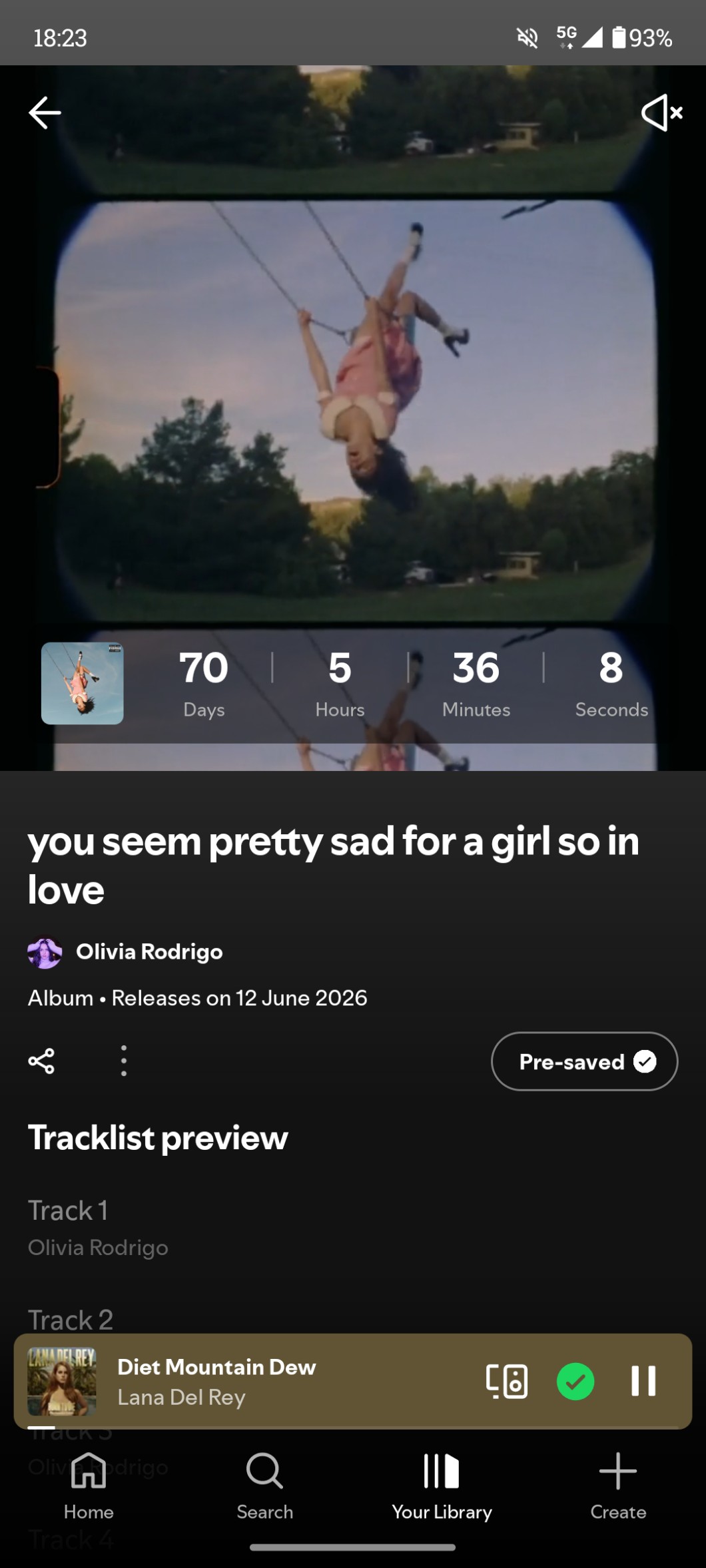Viewport: 706px width, 1568px height.
Task: Open the Diet Mountain Dew now-playing bar
Action: point(266,1381)
